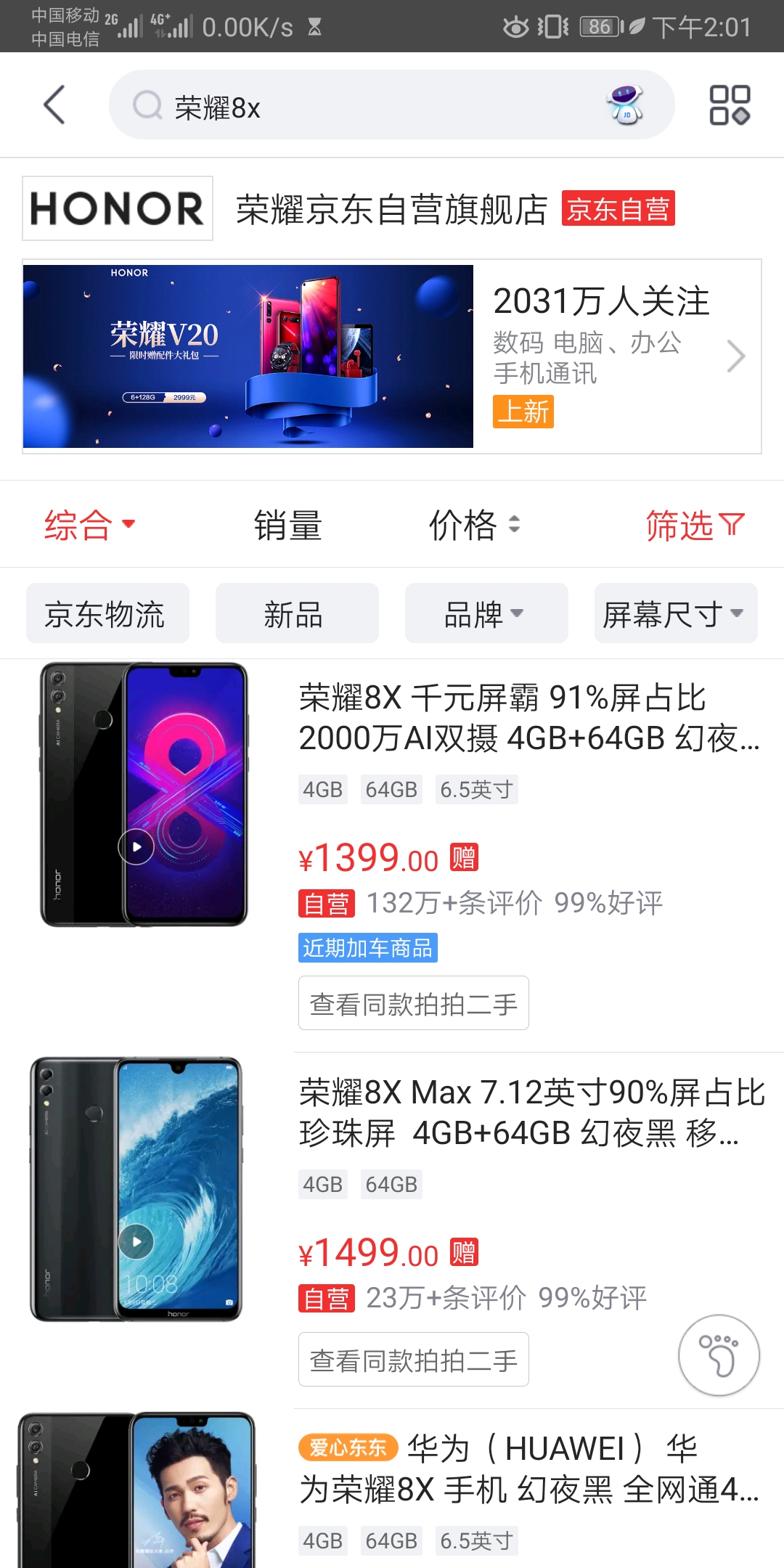Switch the results layout with the grid icon
Screen dimensions: 784x1568
tap(730, 105)
